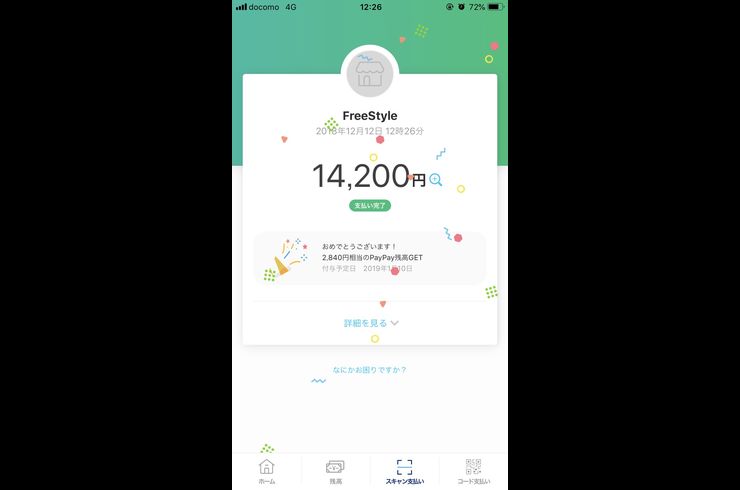Screen dimensions: 740x490
Task: Zoom in on the payment amount
Action: tap(435, 179)
